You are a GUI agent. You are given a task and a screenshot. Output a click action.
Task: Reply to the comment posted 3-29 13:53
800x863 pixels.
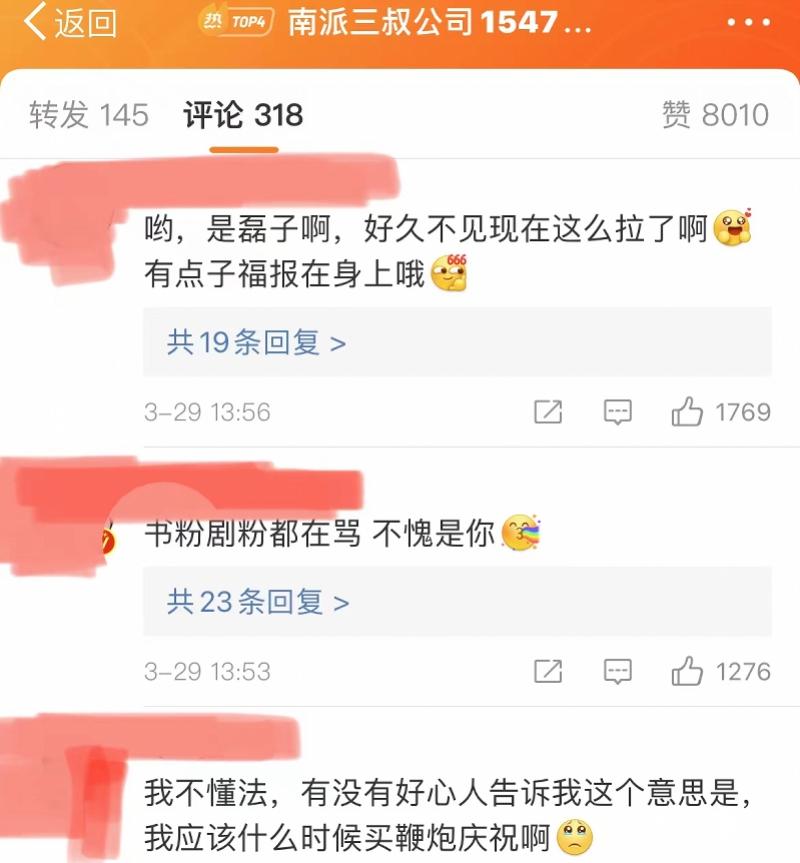pyautogui.click(x=618, y=671)
